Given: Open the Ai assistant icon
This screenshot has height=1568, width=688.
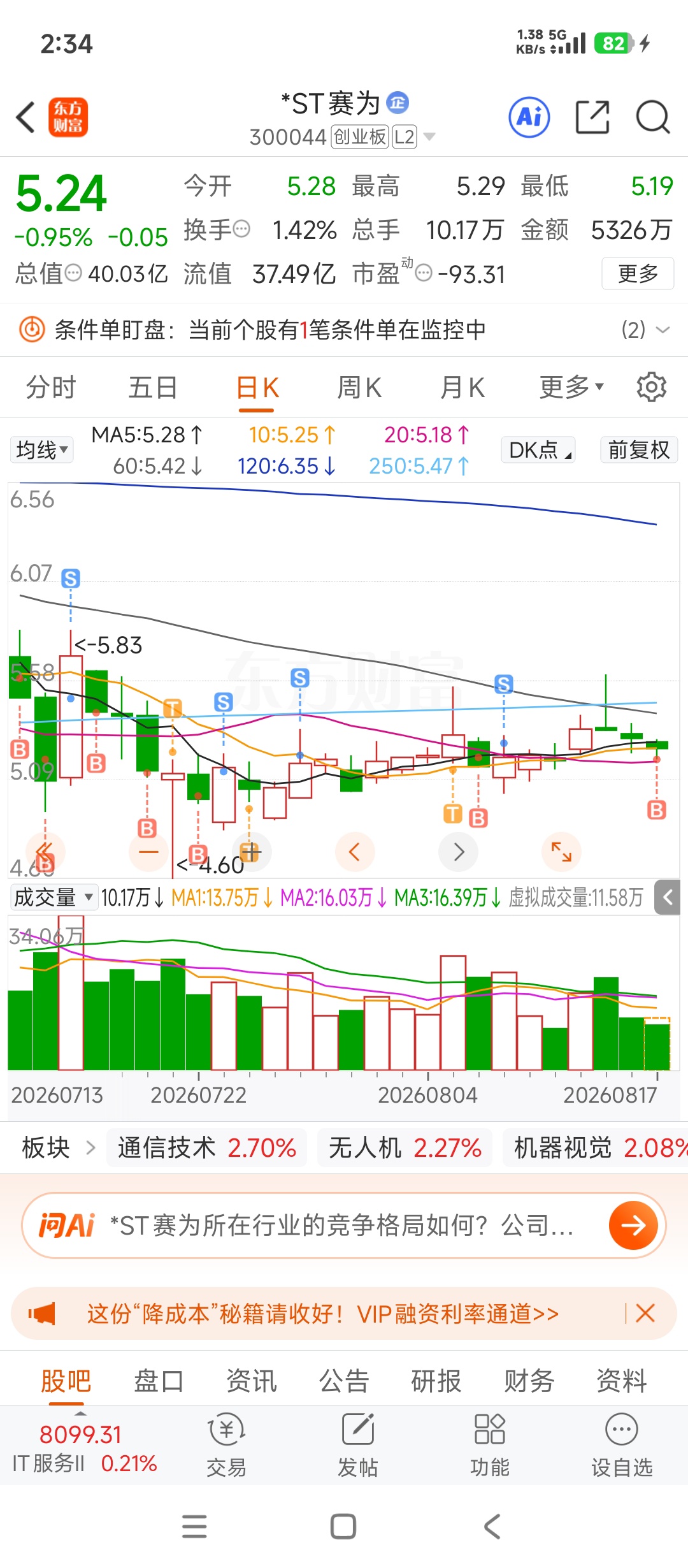Looking at the screenshot, I should (x=529, y=117).
